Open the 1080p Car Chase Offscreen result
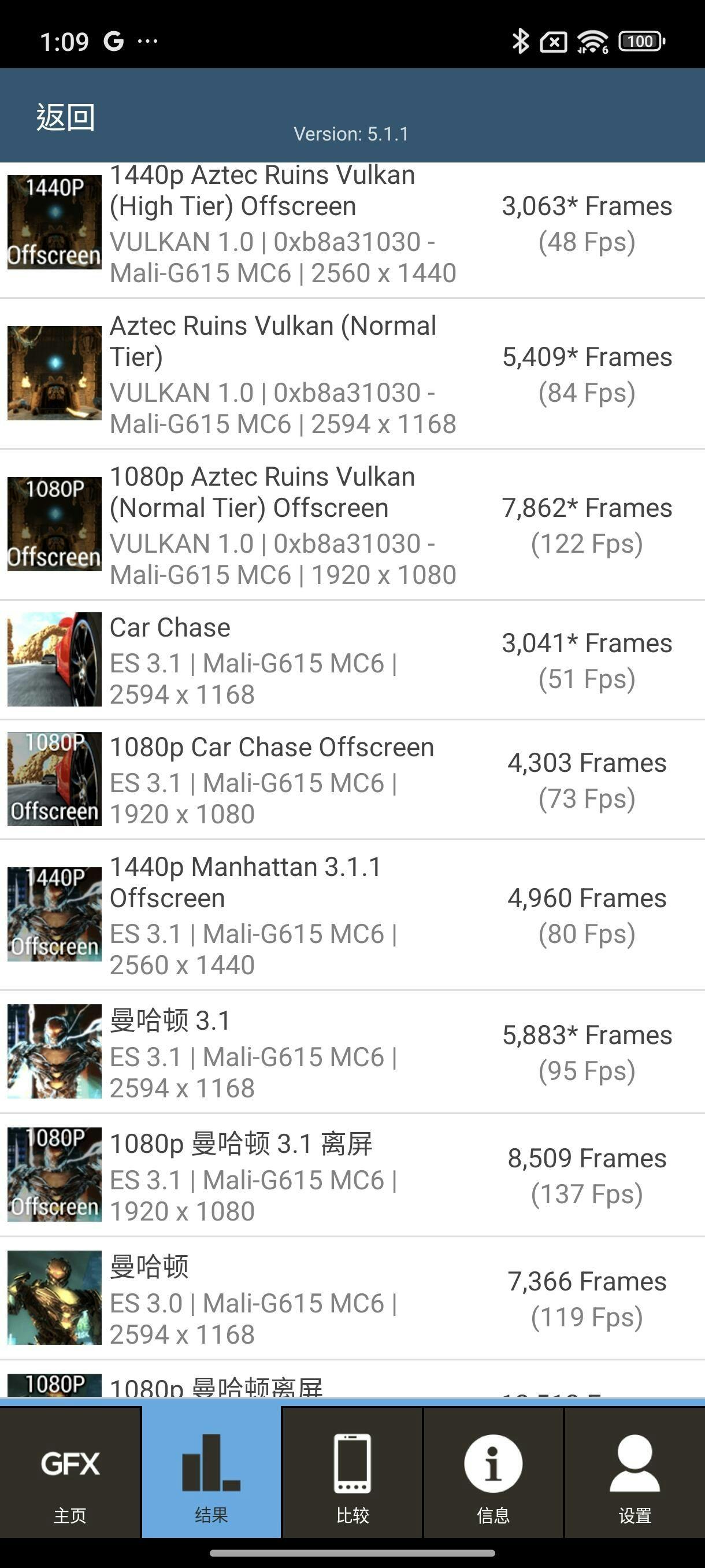The width and height of the screenshot is (705, 1568). coord(351,780)
